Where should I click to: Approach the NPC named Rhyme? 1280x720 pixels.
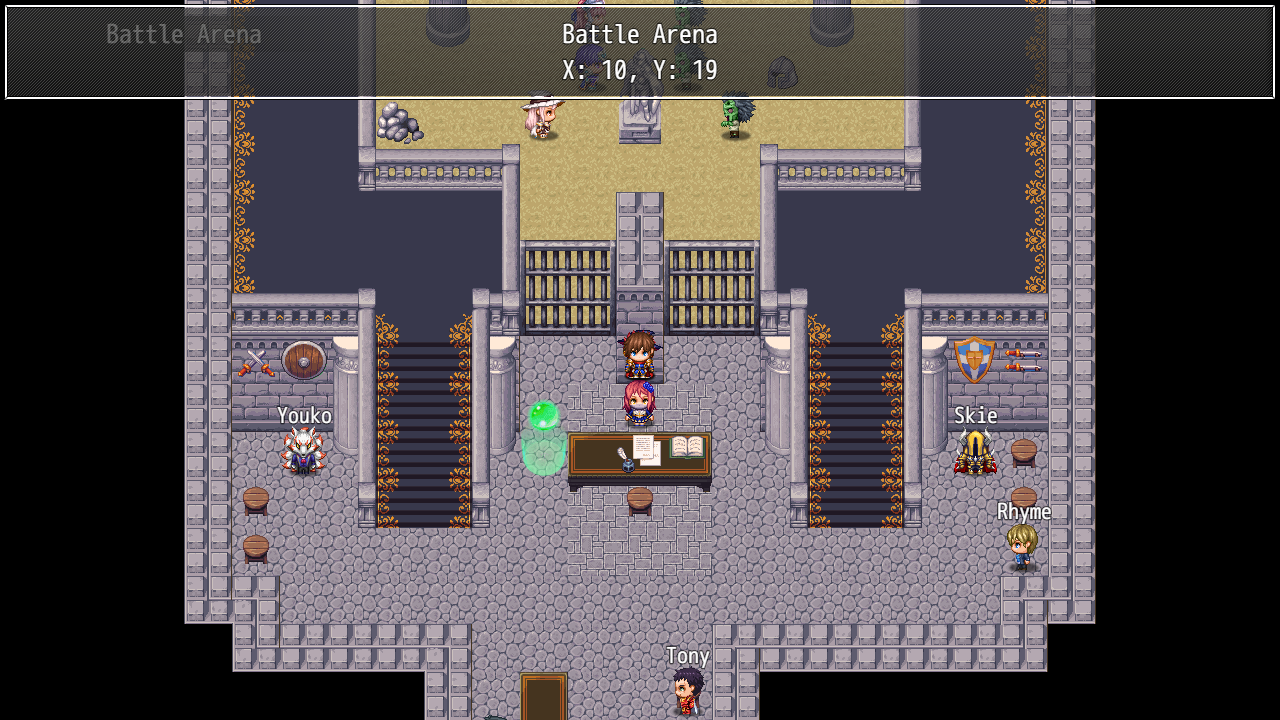click(1022, 547)
